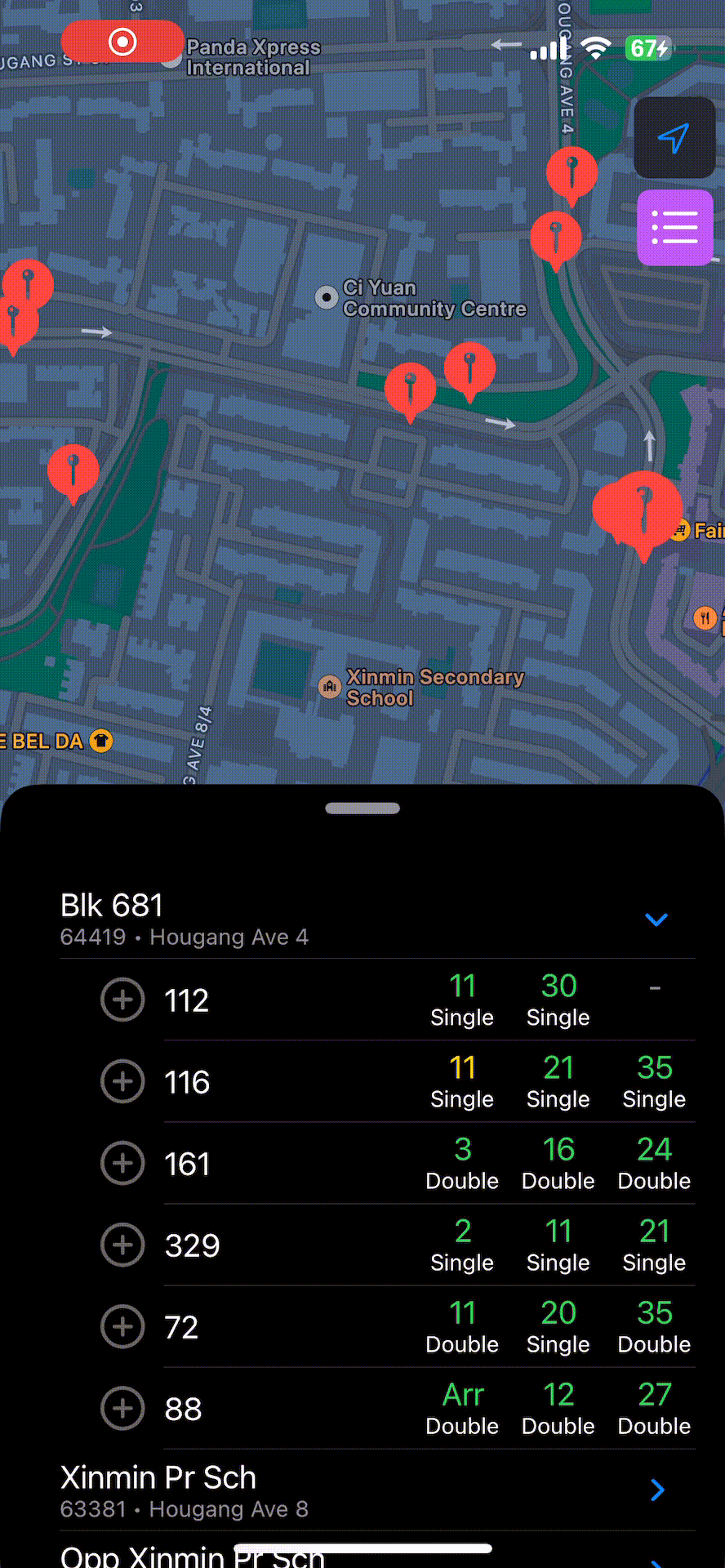Center map on current location
Viewport: 725px width, 1568px height.
[674, 138]
